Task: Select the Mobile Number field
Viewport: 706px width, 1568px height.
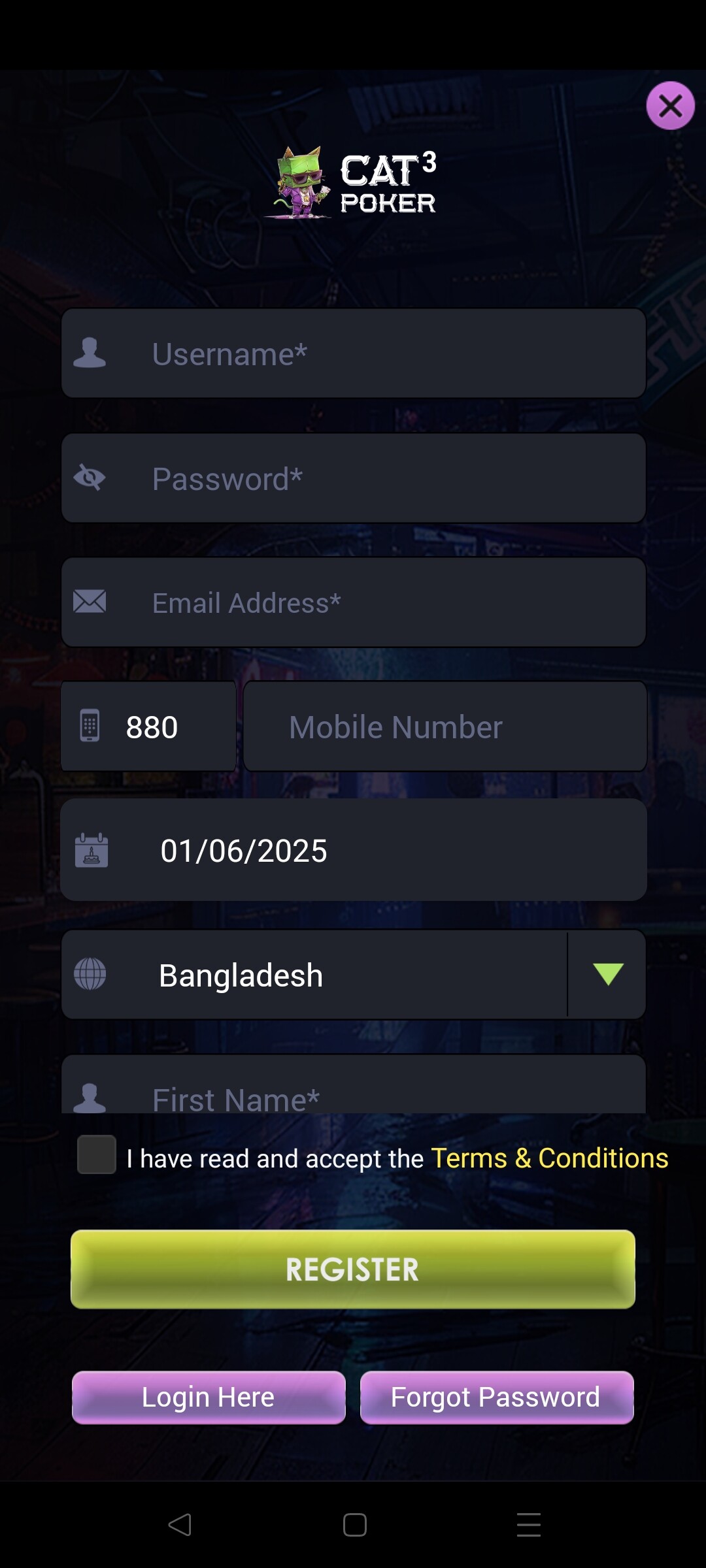Action: (x=445, y=727)
